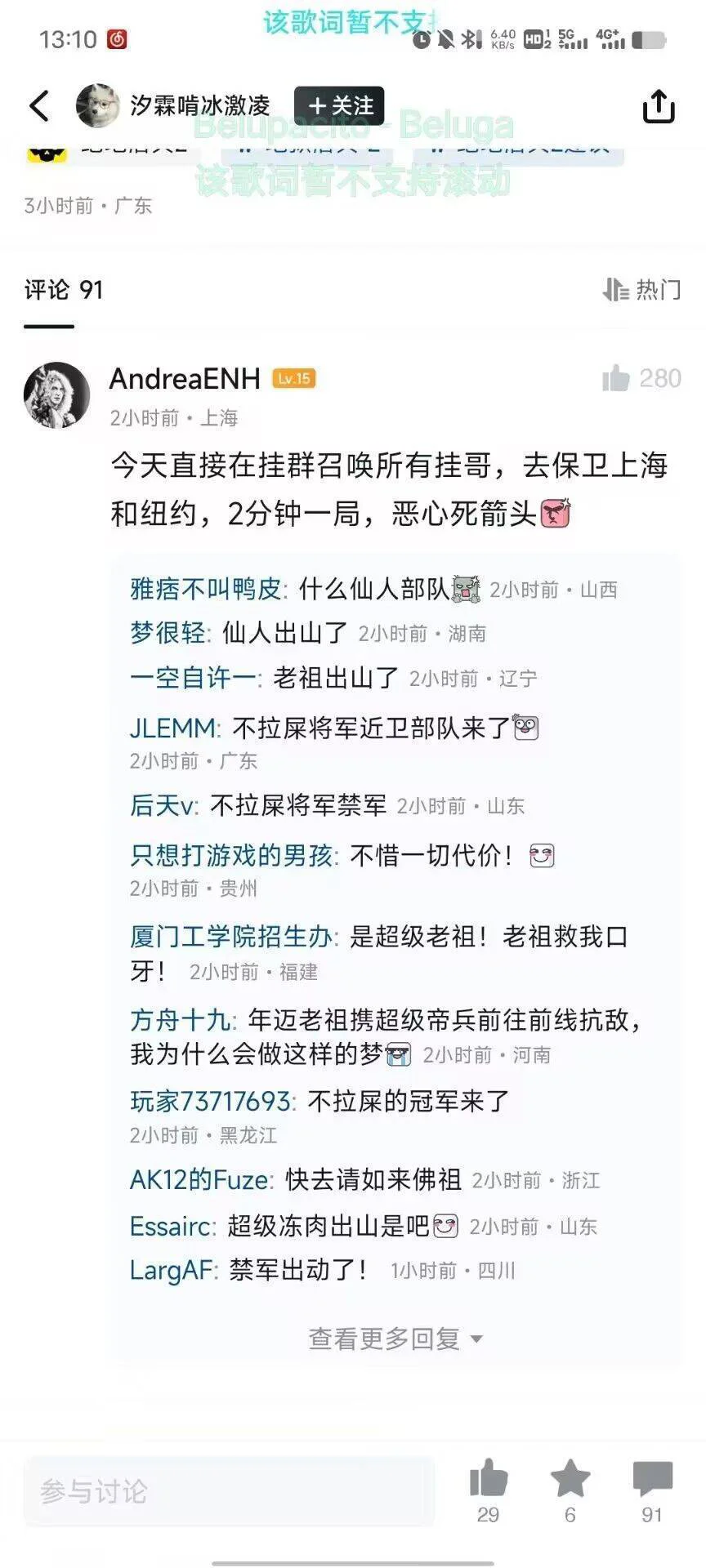Open replier 厦门工学院招生办's profile
The image size is (706, 1568).
pos(232,936)
